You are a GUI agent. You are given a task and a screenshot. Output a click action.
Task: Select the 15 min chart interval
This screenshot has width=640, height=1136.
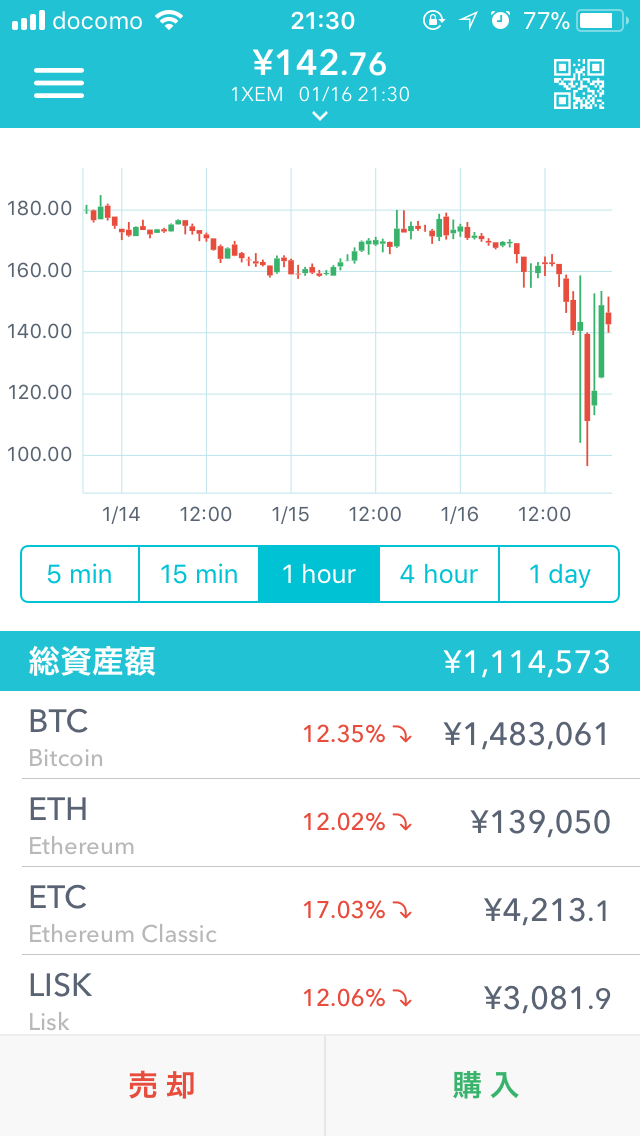(x=199, y=574)
